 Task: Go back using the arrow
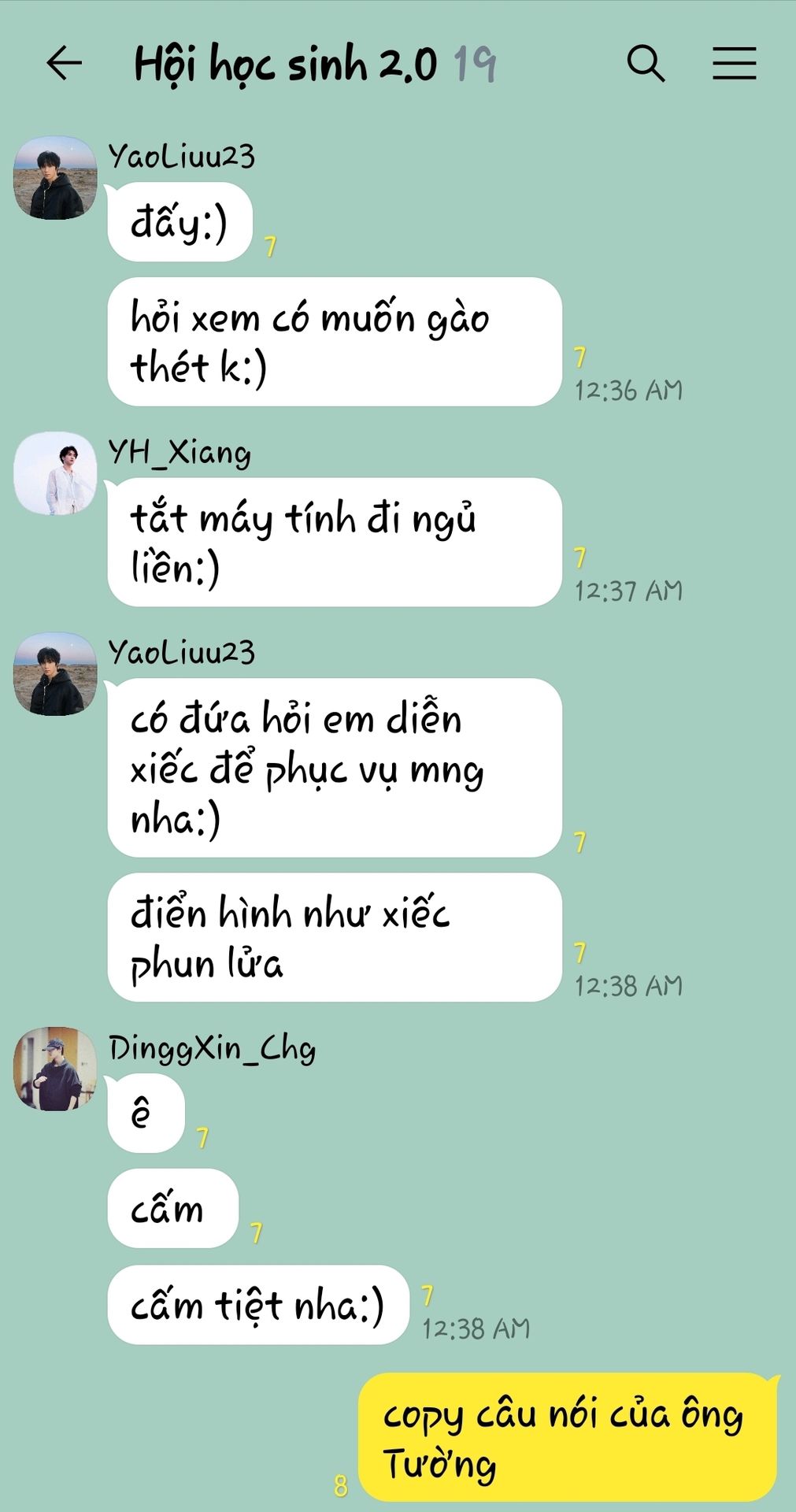click(65, 63)
